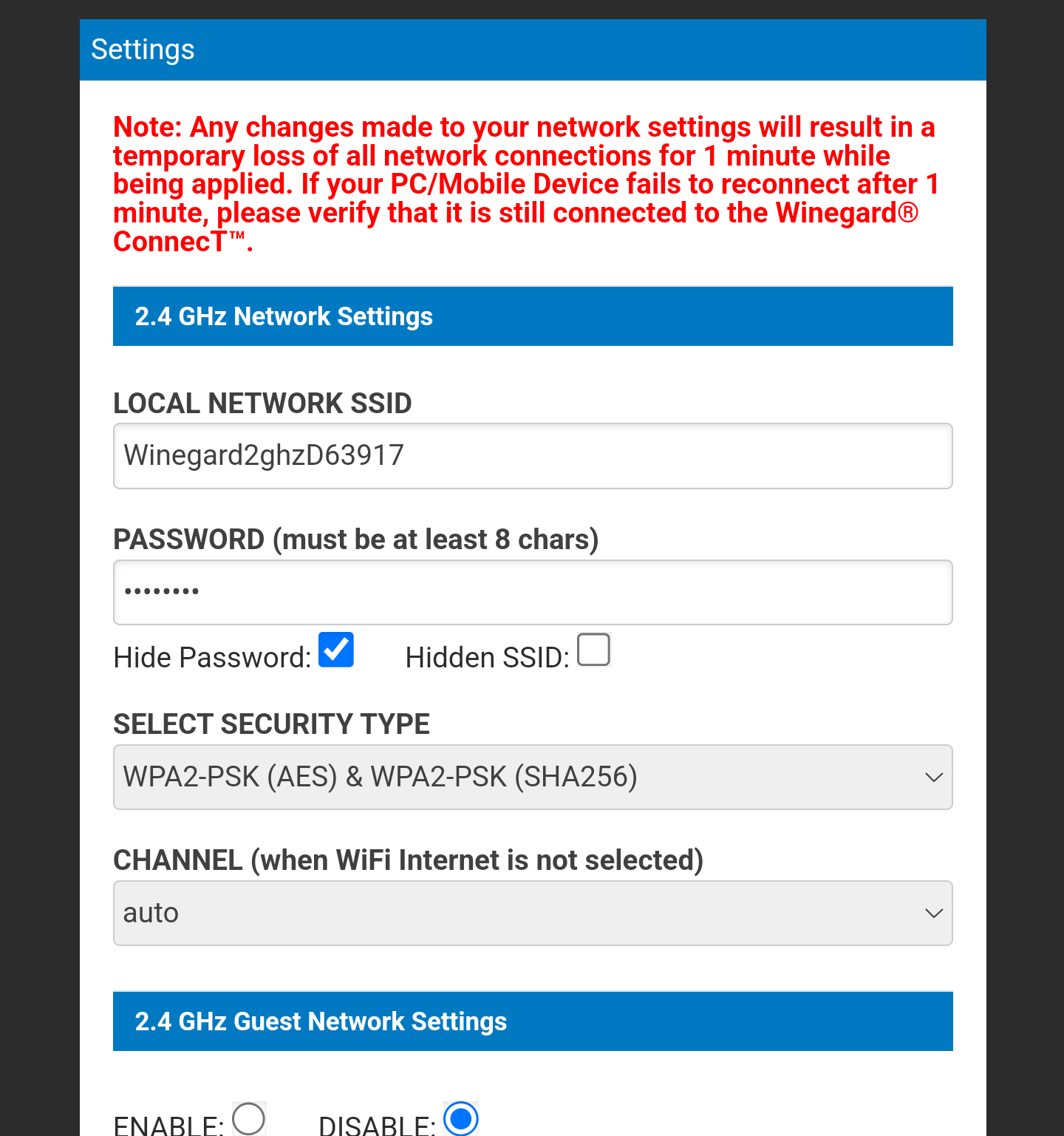
Task: Open the Channel dropdown set to auto
Action: [532, 913]
